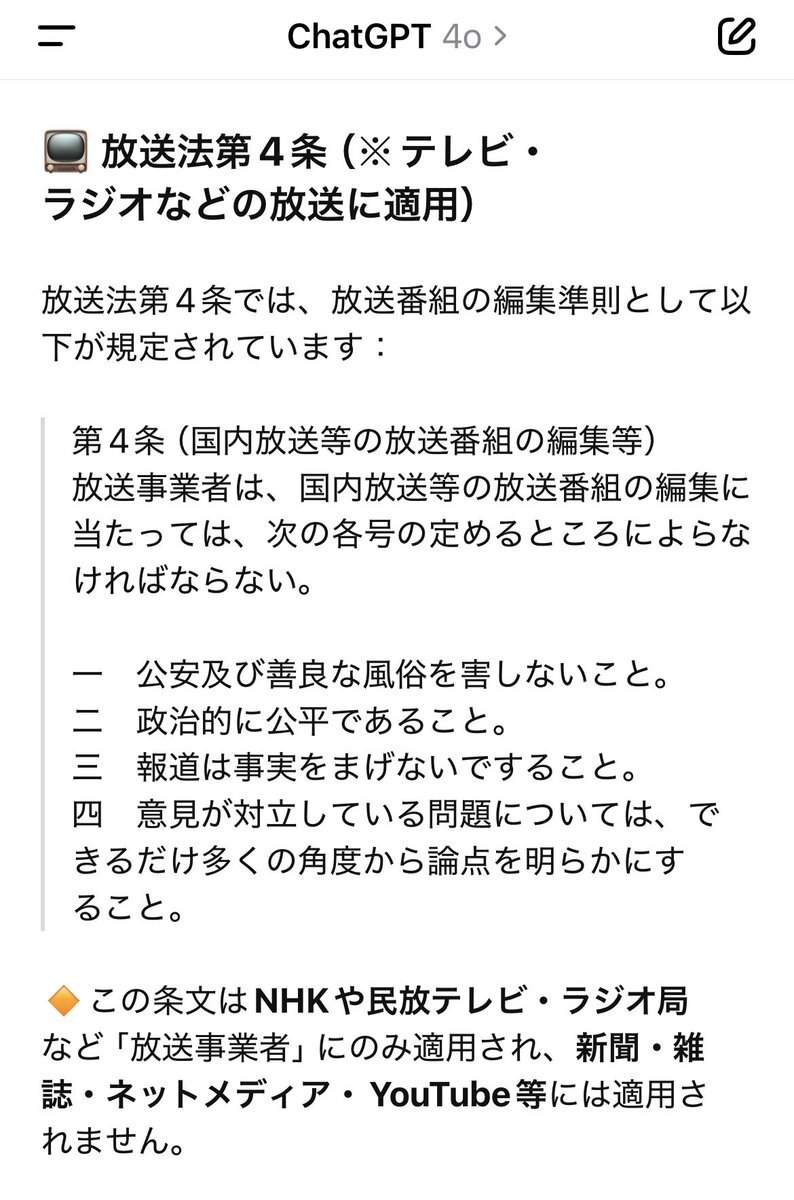794x1200 pixels.
Task: Start a new chat
Action: 737,37
